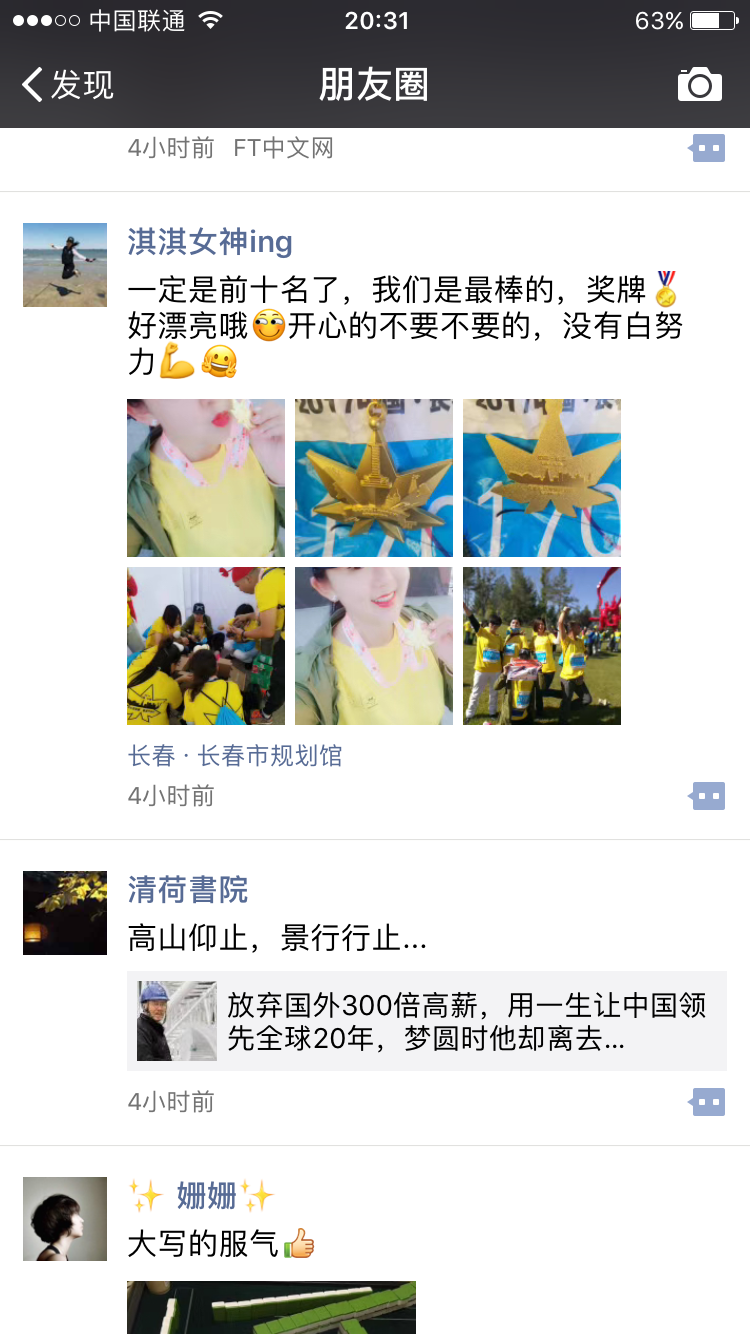Open the FT中文网 source link
This screenshot has height=1334, width=750.
click(283, 149)
